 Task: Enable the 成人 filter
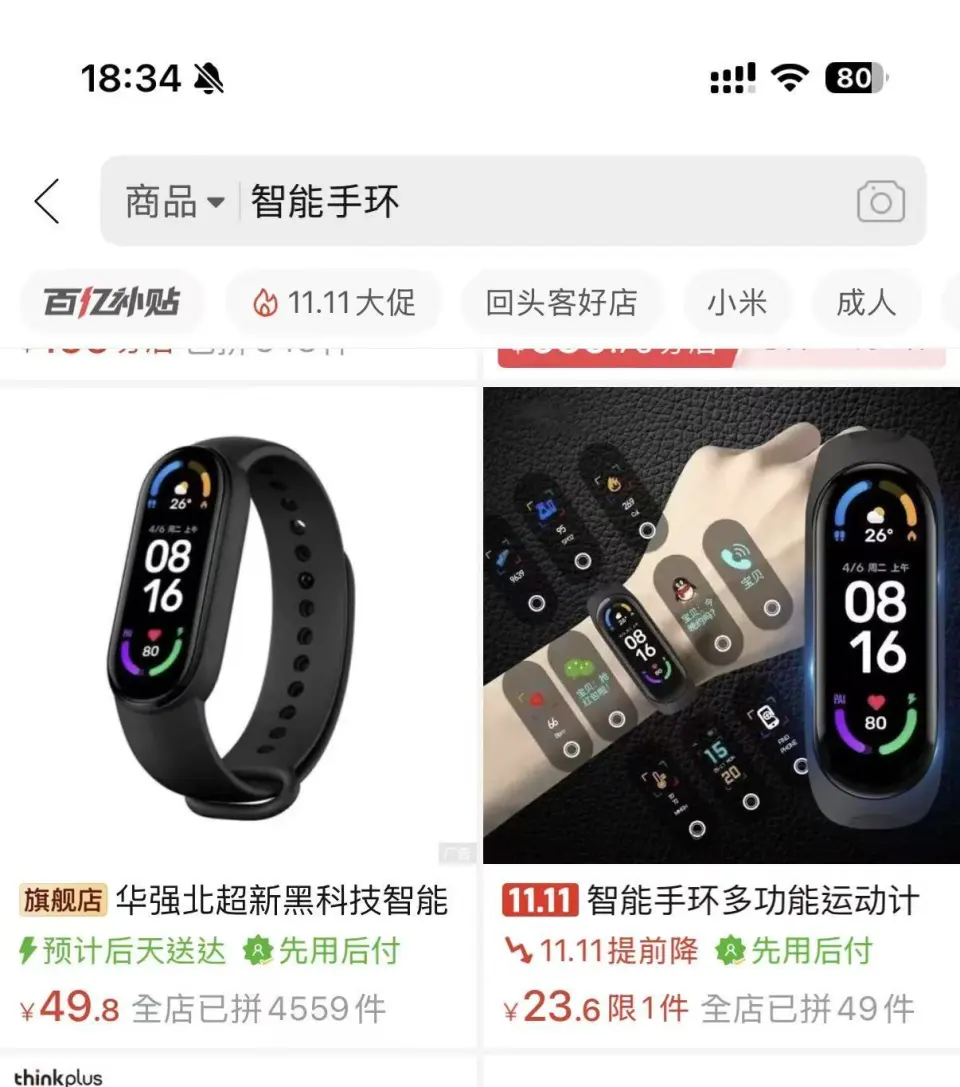pos(866,302)
